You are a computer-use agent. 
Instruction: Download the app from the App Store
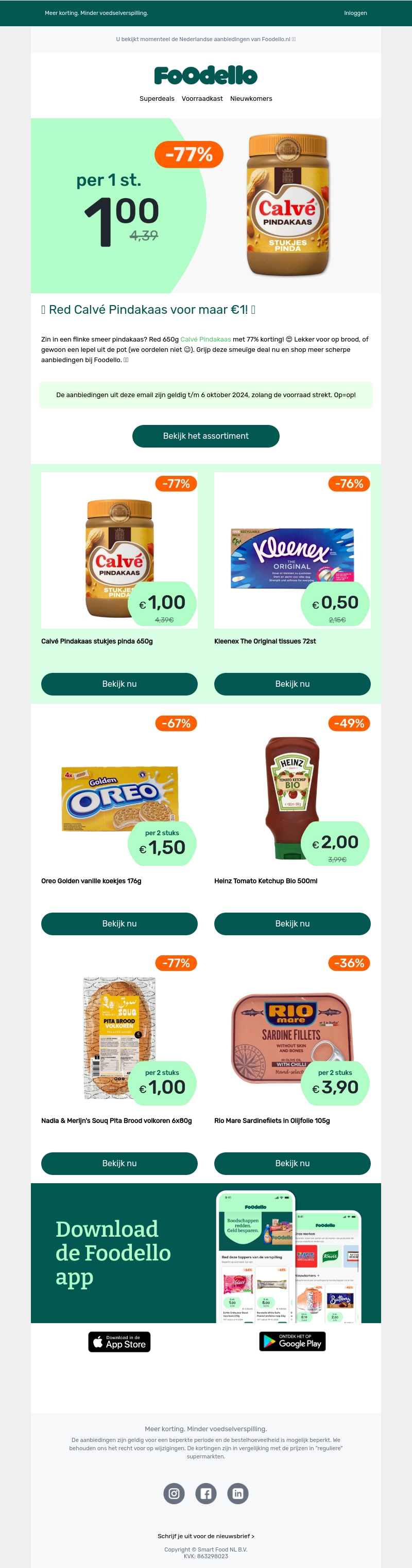pos(119,1342)
